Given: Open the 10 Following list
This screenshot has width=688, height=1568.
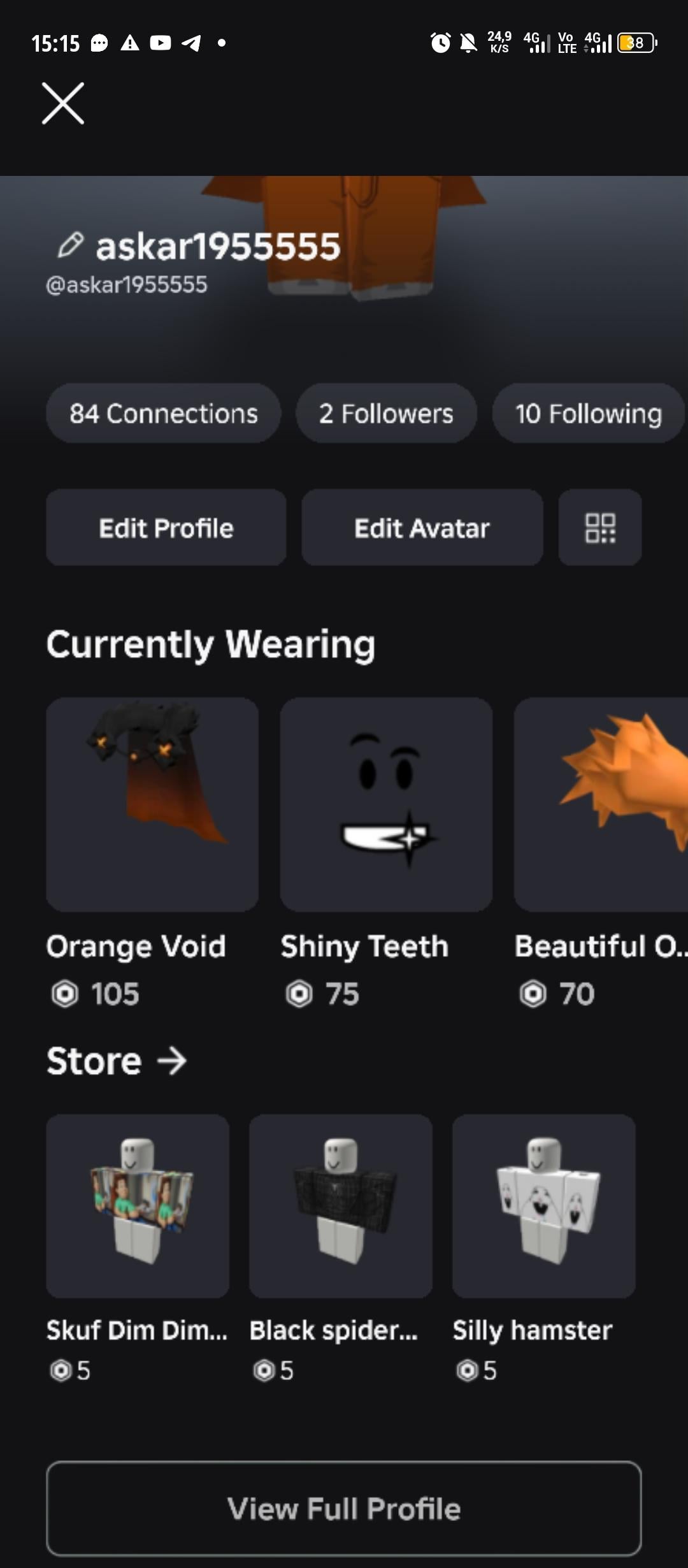Looking at the screenshot, I should 588,414.
